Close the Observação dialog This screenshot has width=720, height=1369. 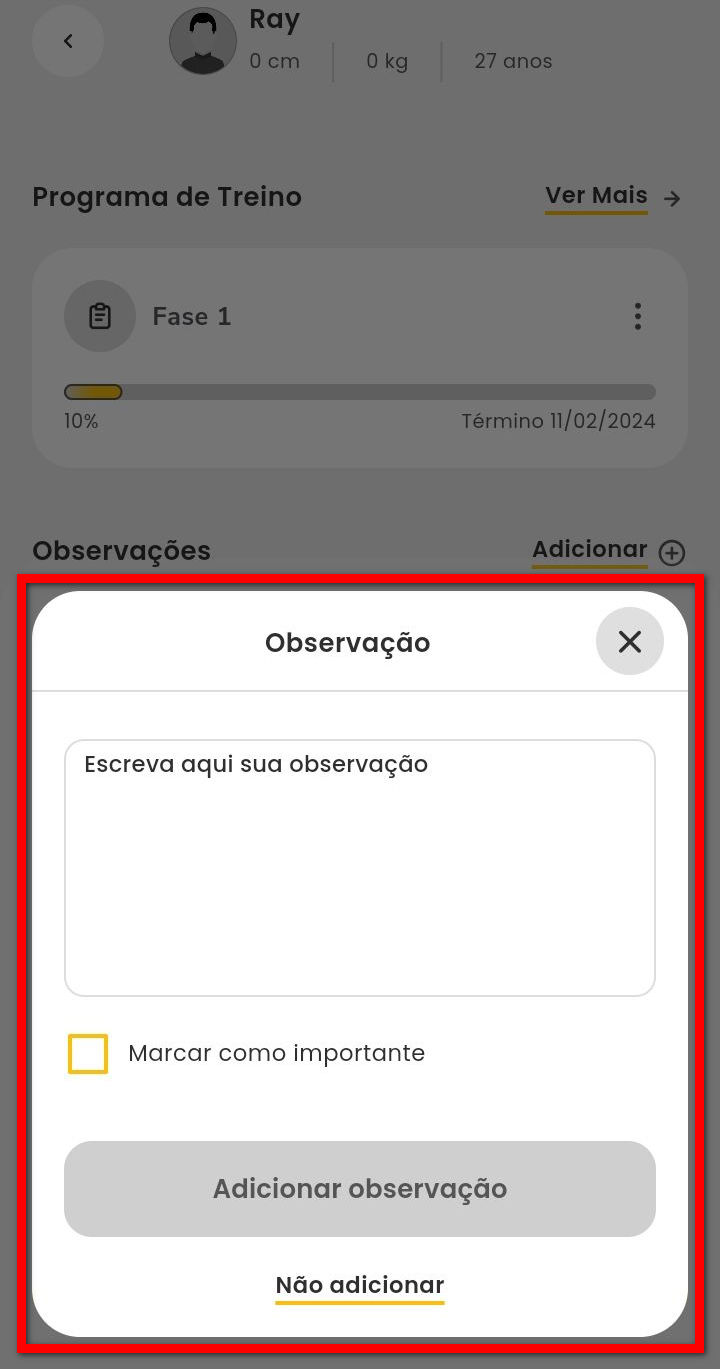tap(629, 641)
